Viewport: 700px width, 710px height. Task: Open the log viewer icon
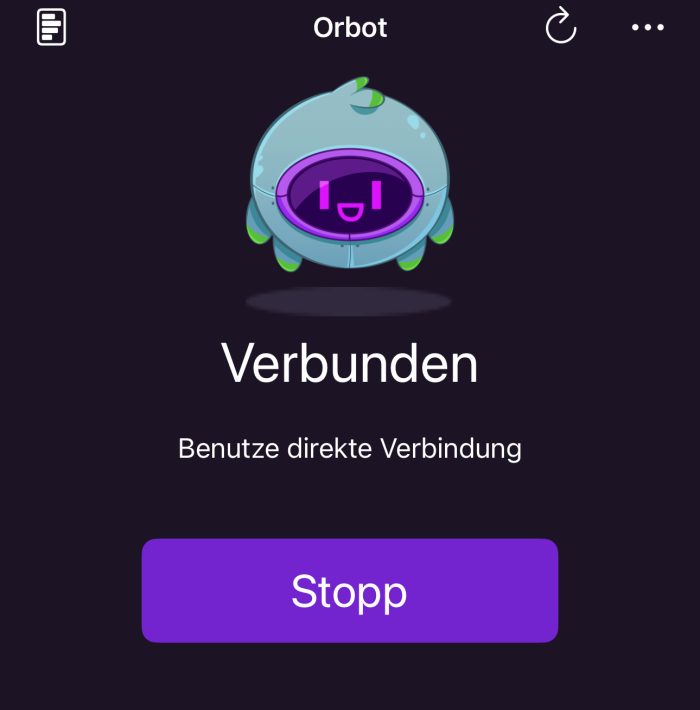pyautogui.click(x=51, y=27)
